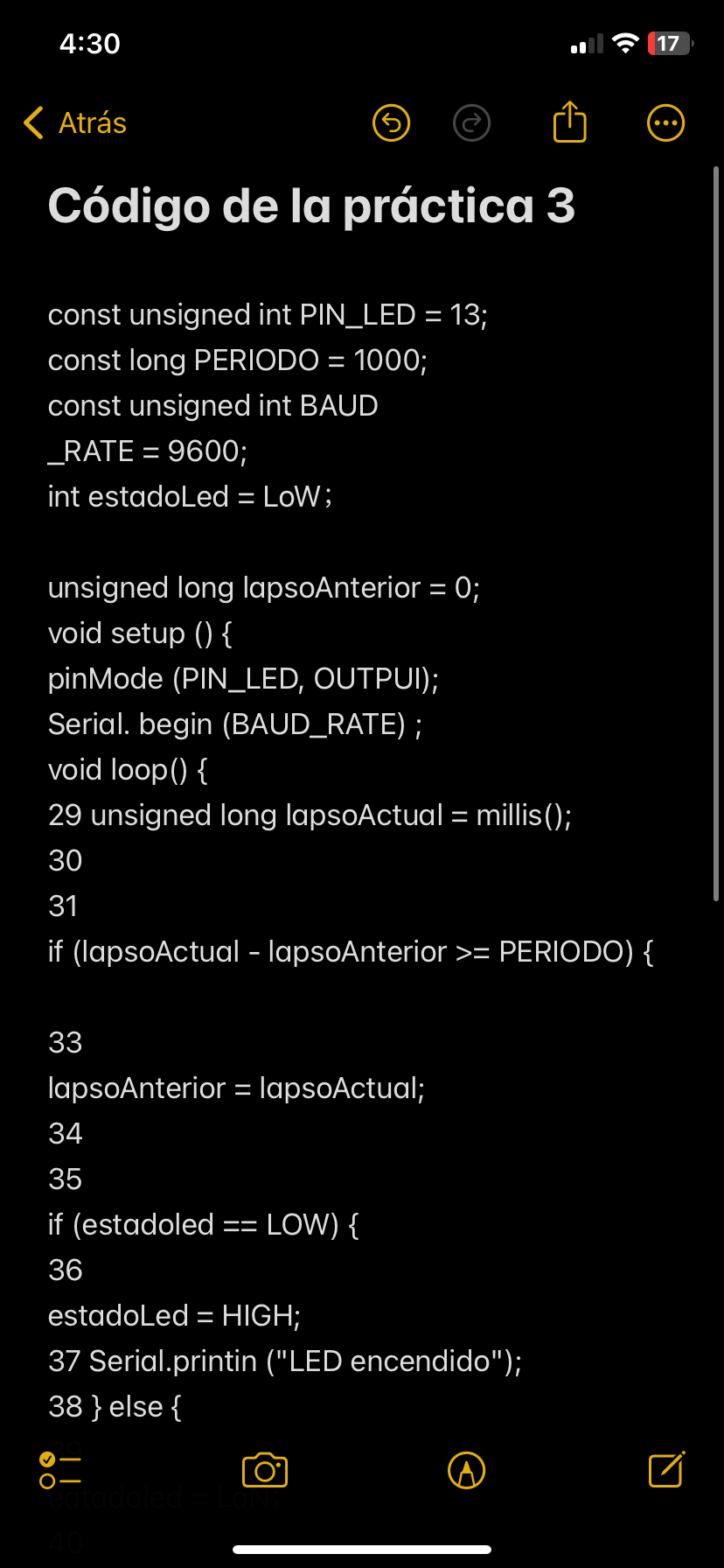Open the camera attachment options
The image size is (724, 1568).
tap(265, 1470)
